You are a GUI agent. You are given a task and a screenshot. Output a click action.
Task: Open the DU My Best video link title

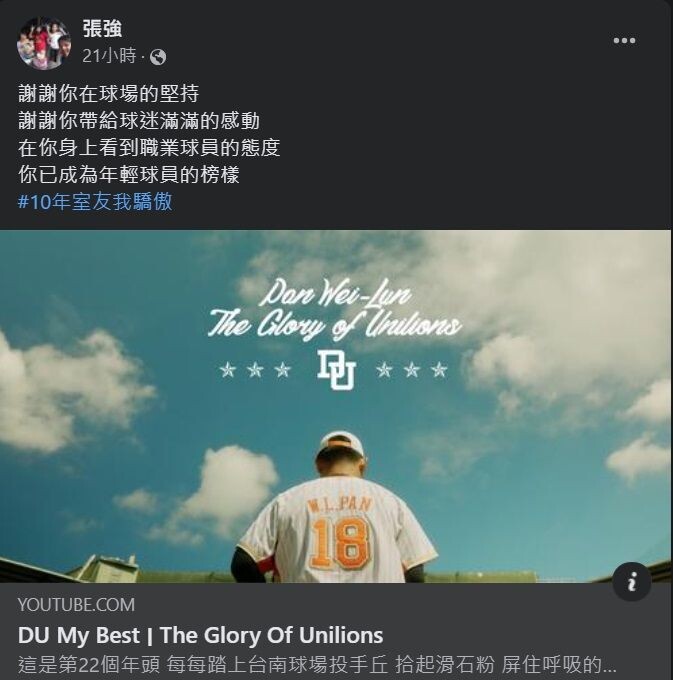click(200, 635)
